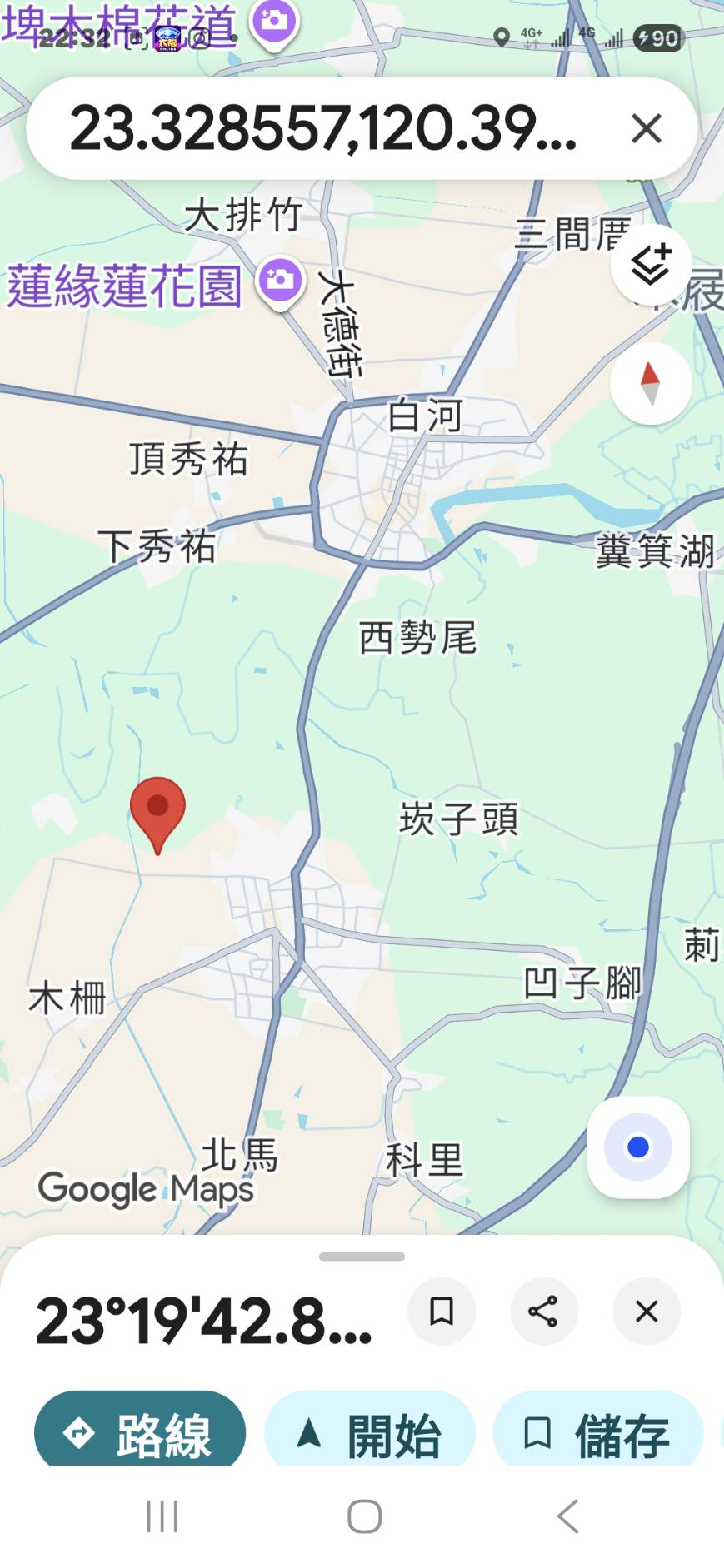This screenshot has height=1568, width=724.
Task: Open the map layers selector
Action: pos(651,266)
